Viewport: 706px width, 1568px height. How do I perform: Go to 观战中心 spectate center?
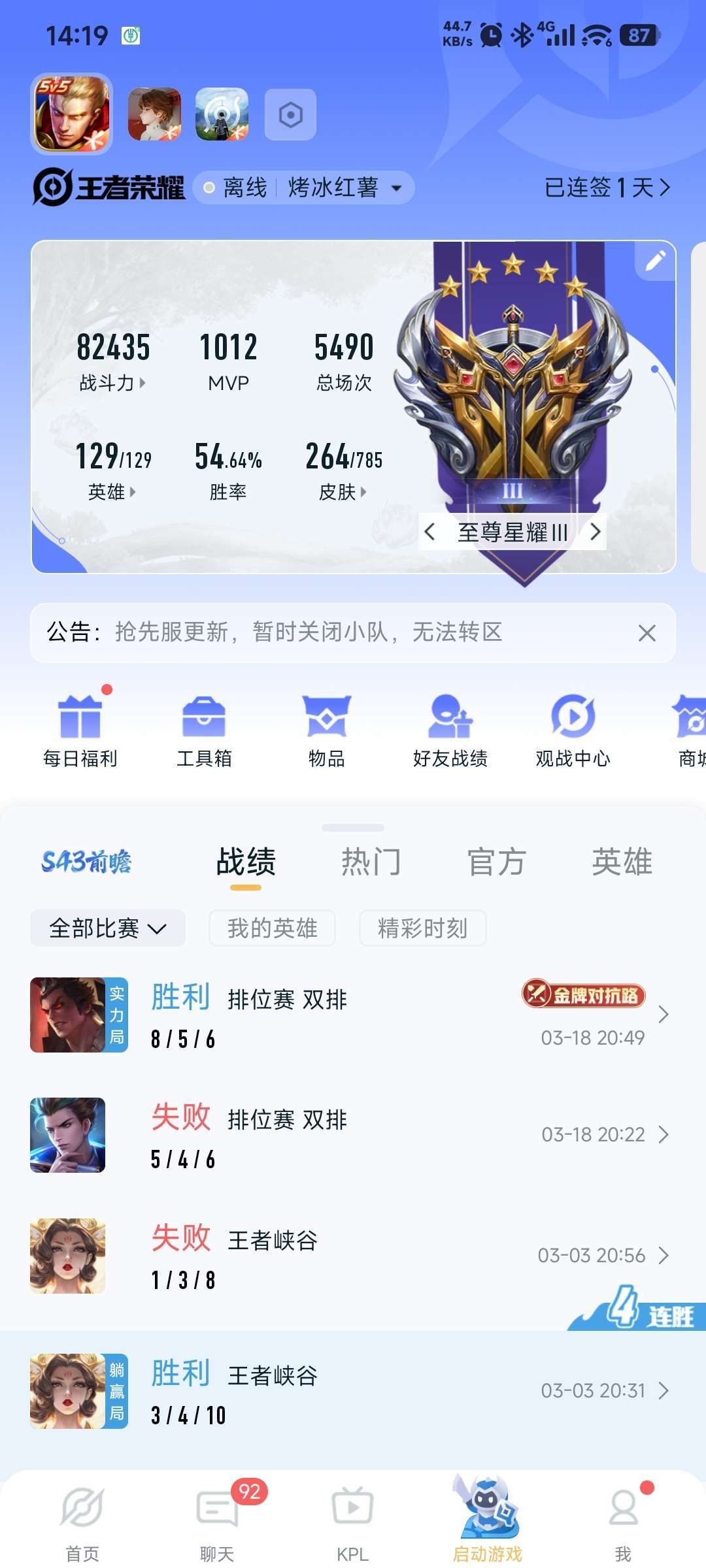point(573,730)
